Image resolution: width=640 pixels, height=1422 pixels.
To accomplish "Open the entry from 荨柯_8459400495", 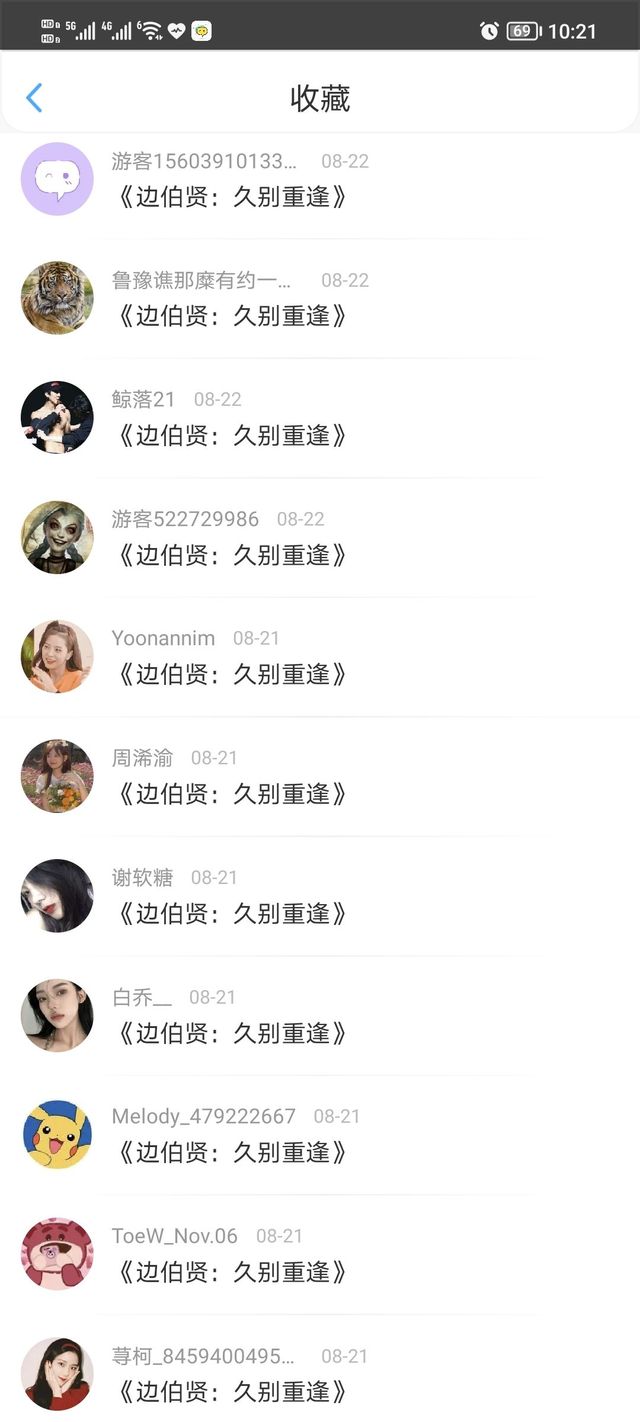I will point(320,1369).
